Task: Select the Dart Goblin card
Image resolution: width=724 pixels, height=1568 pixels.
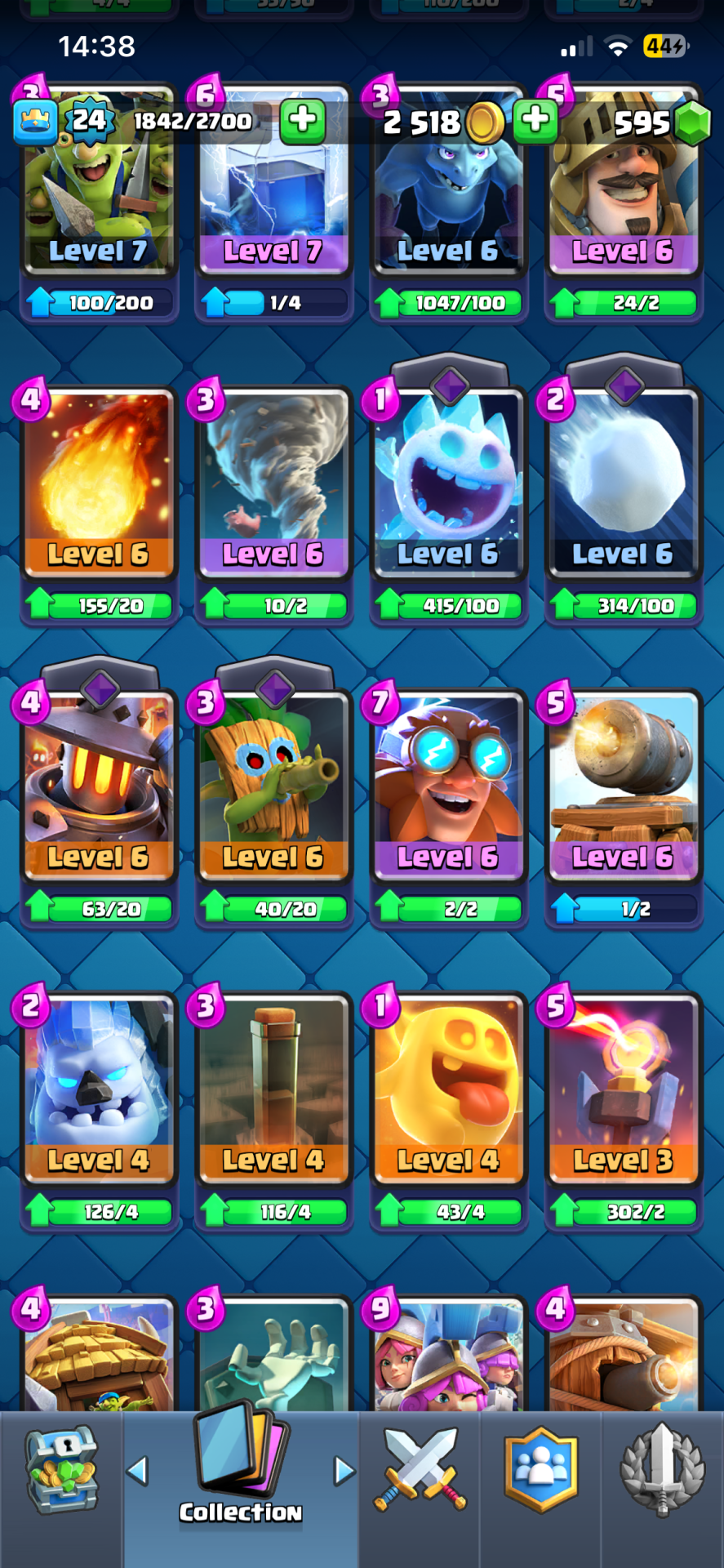Action: (273, 784)
